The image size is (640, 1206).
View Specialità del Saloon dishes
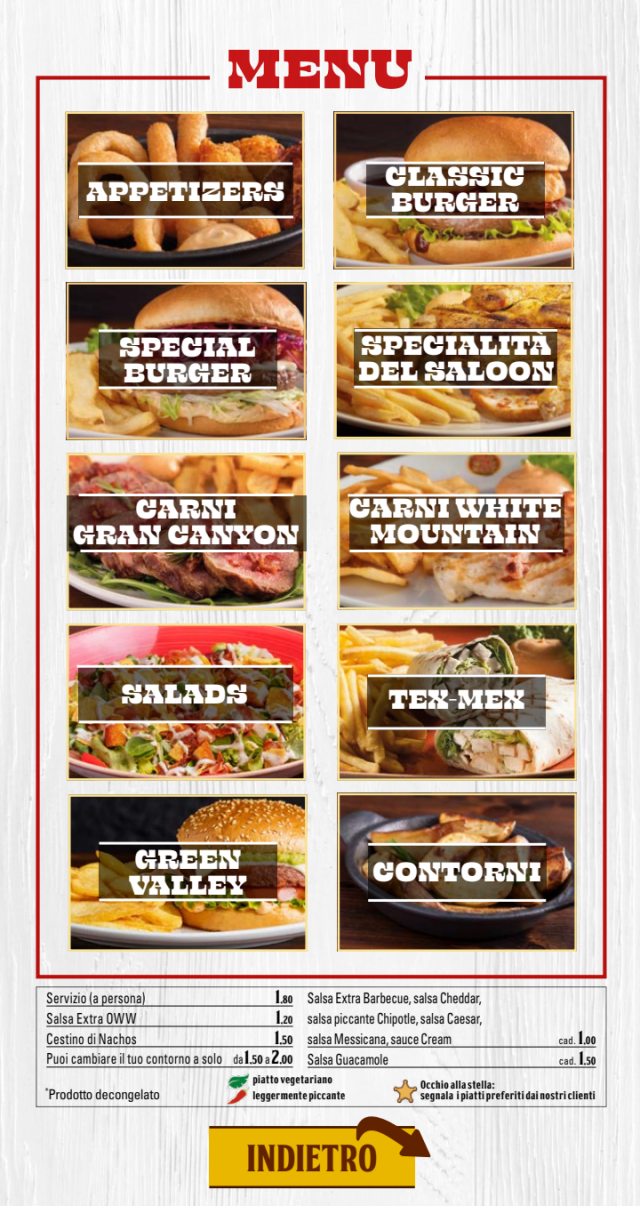[x=454, y=360]
